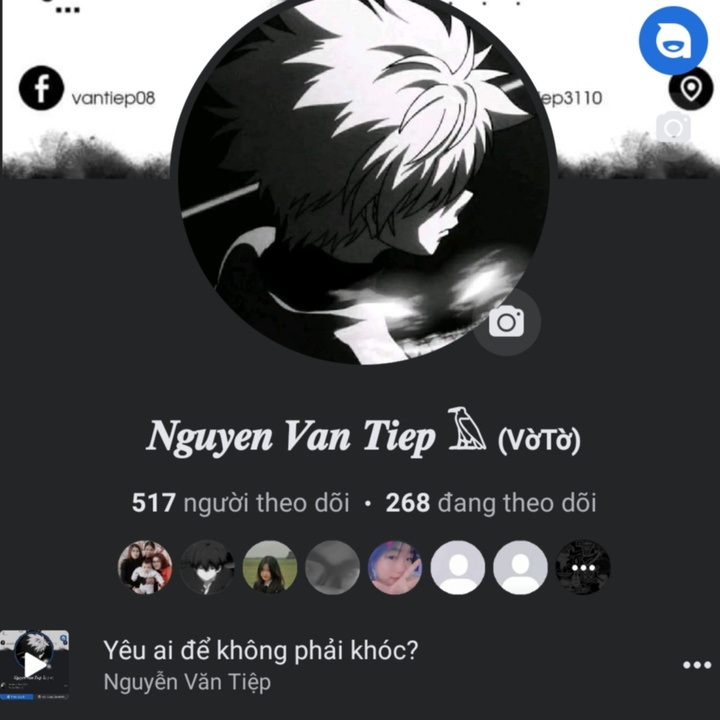Open the 517 người theo dõi list
This screenshot has height=720, width=720.
point(240,503)
